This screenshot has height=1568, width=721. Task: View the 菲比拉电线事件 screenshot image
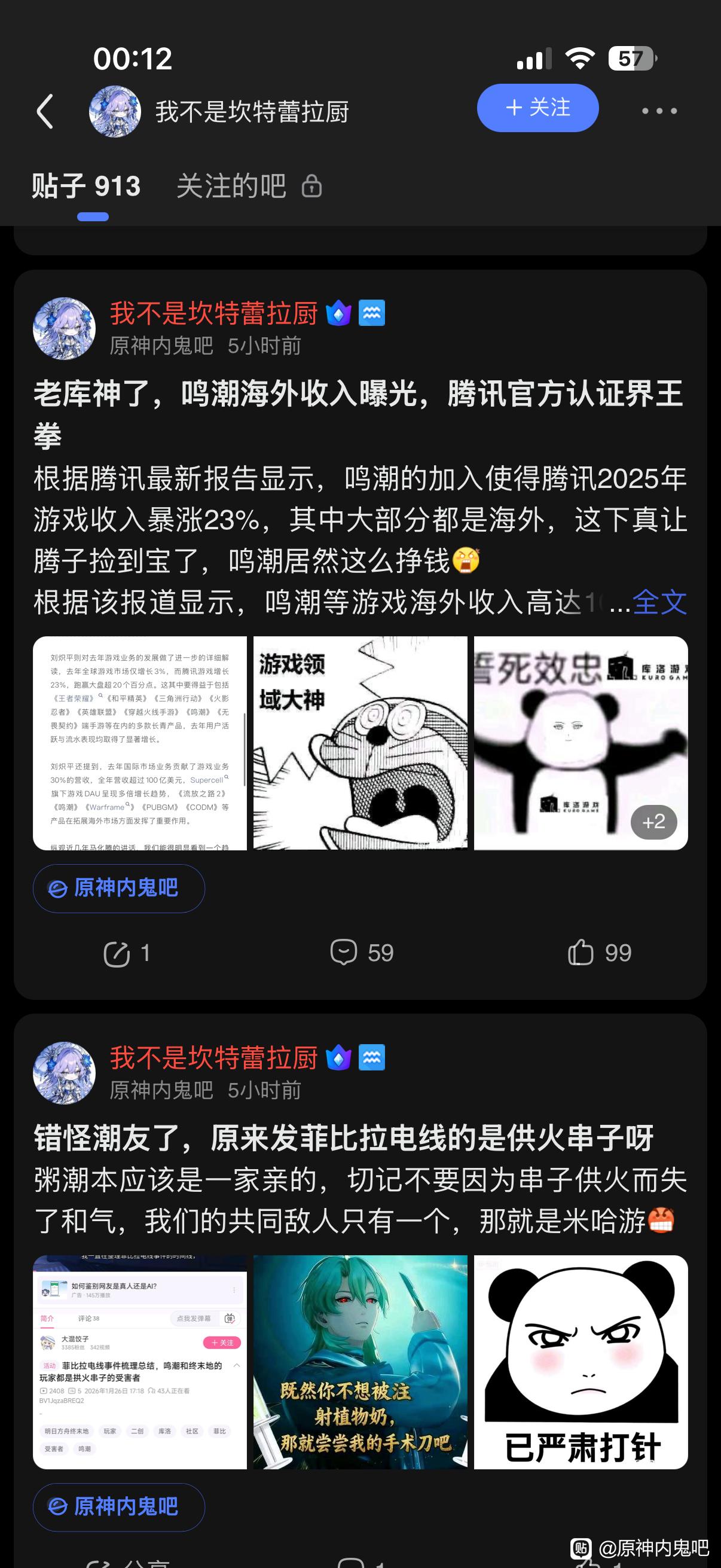point(140,1362)
